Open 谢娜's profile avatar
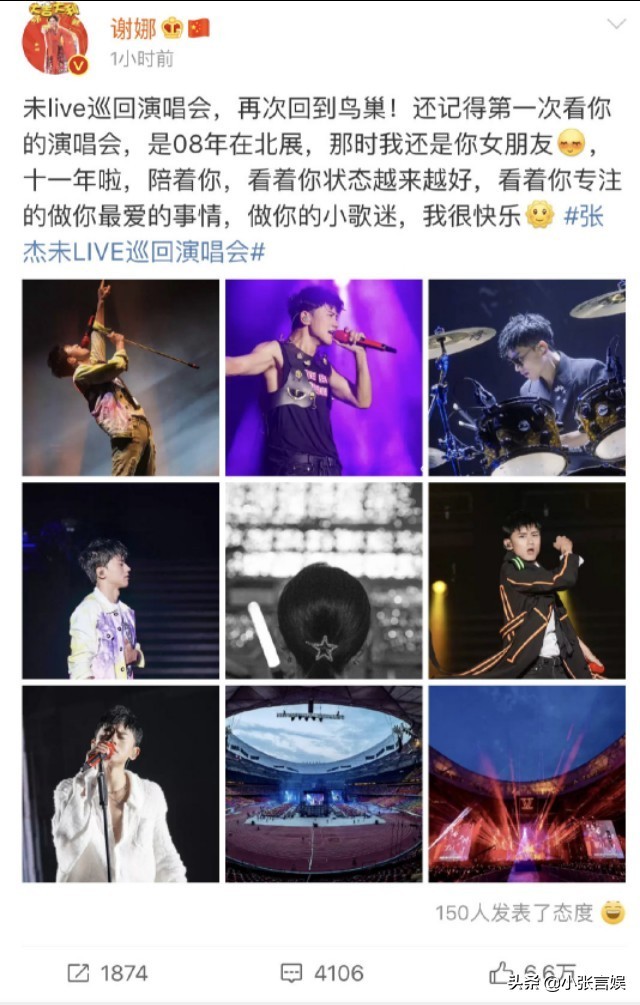The width and height of the screenshot is (640, 1005). [x=55, y=42]
